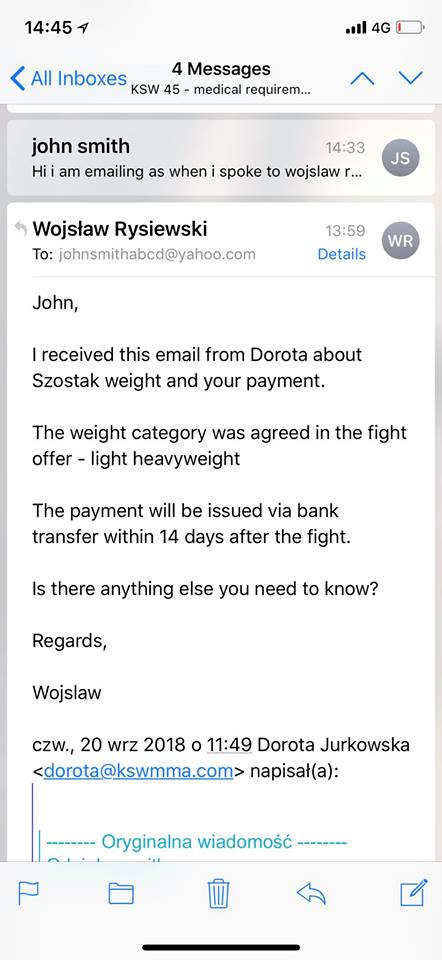Show Details for Wojsław Rysiewski's email
Viewport: 442px width, 960px height.
click(342, 254)
